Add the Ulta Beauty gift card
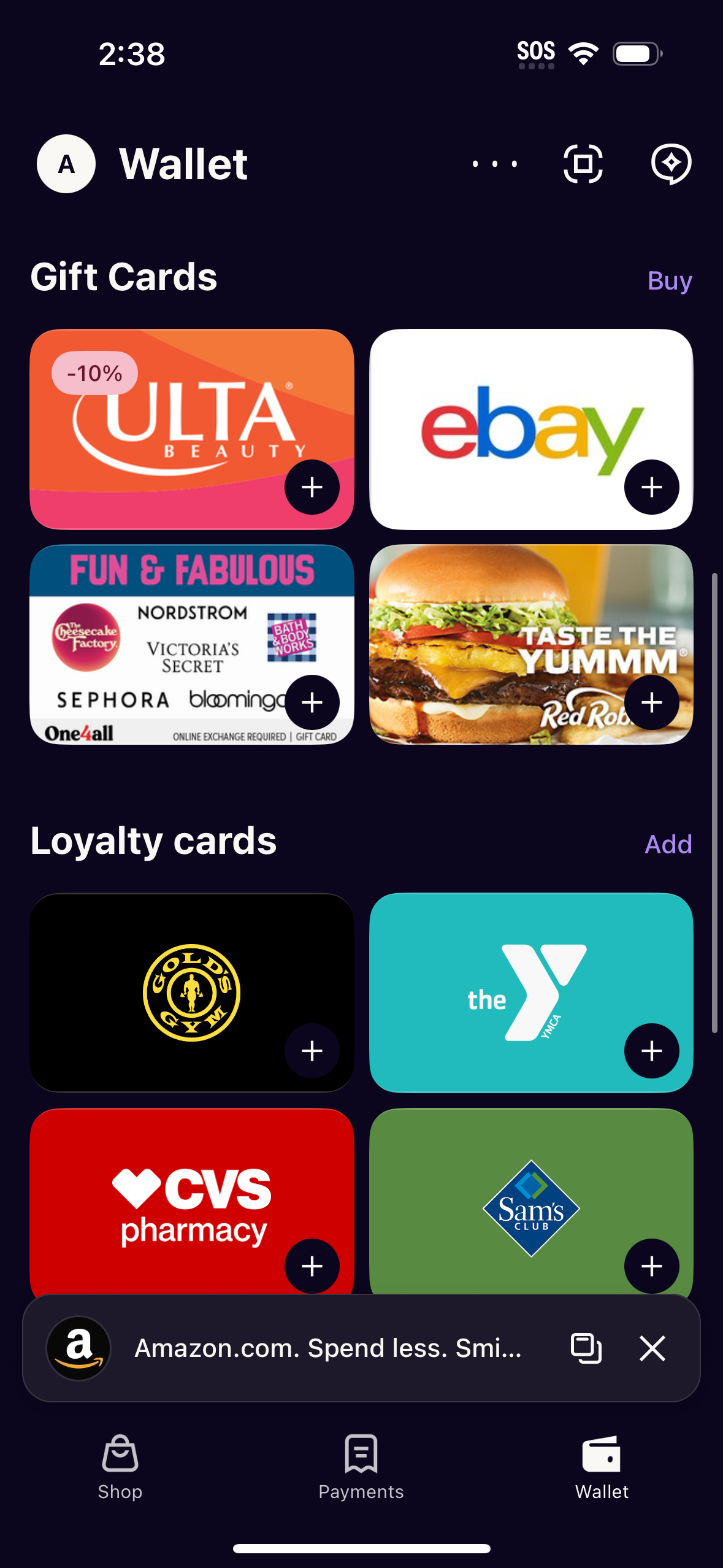The image size is (723, 1568). [313, 486]
